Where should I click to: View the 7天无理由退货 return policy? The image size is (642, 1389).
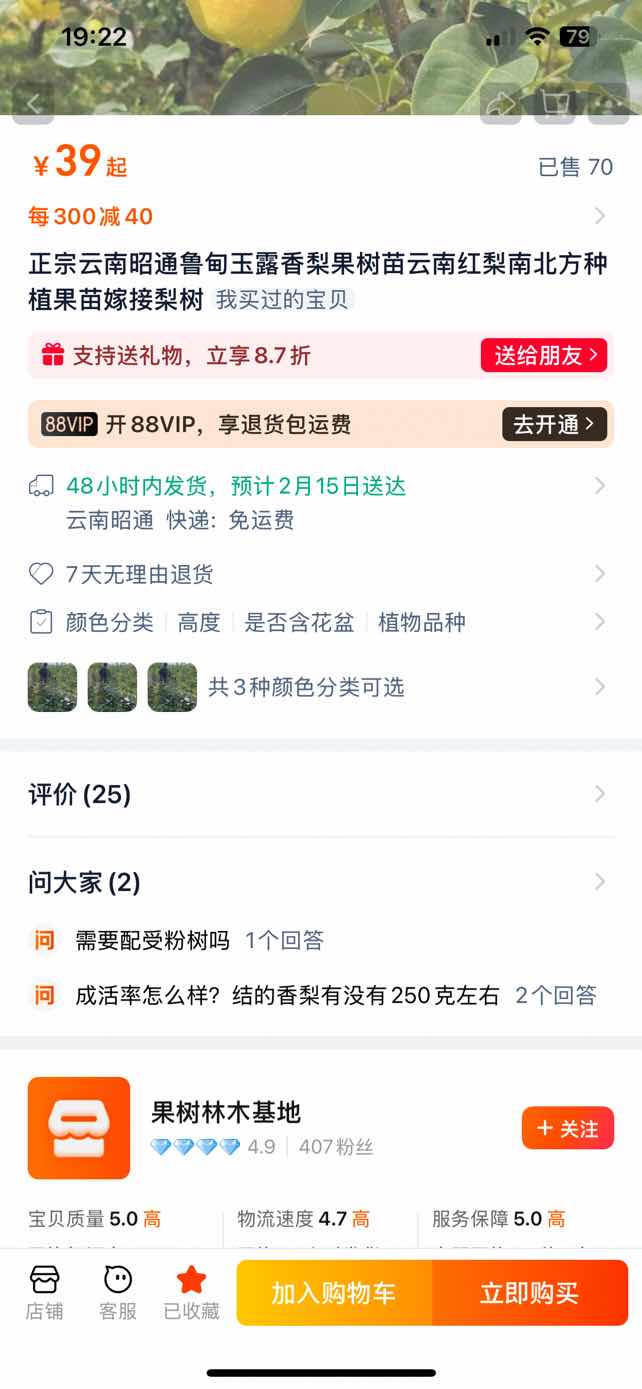click(x=321, y=574)
